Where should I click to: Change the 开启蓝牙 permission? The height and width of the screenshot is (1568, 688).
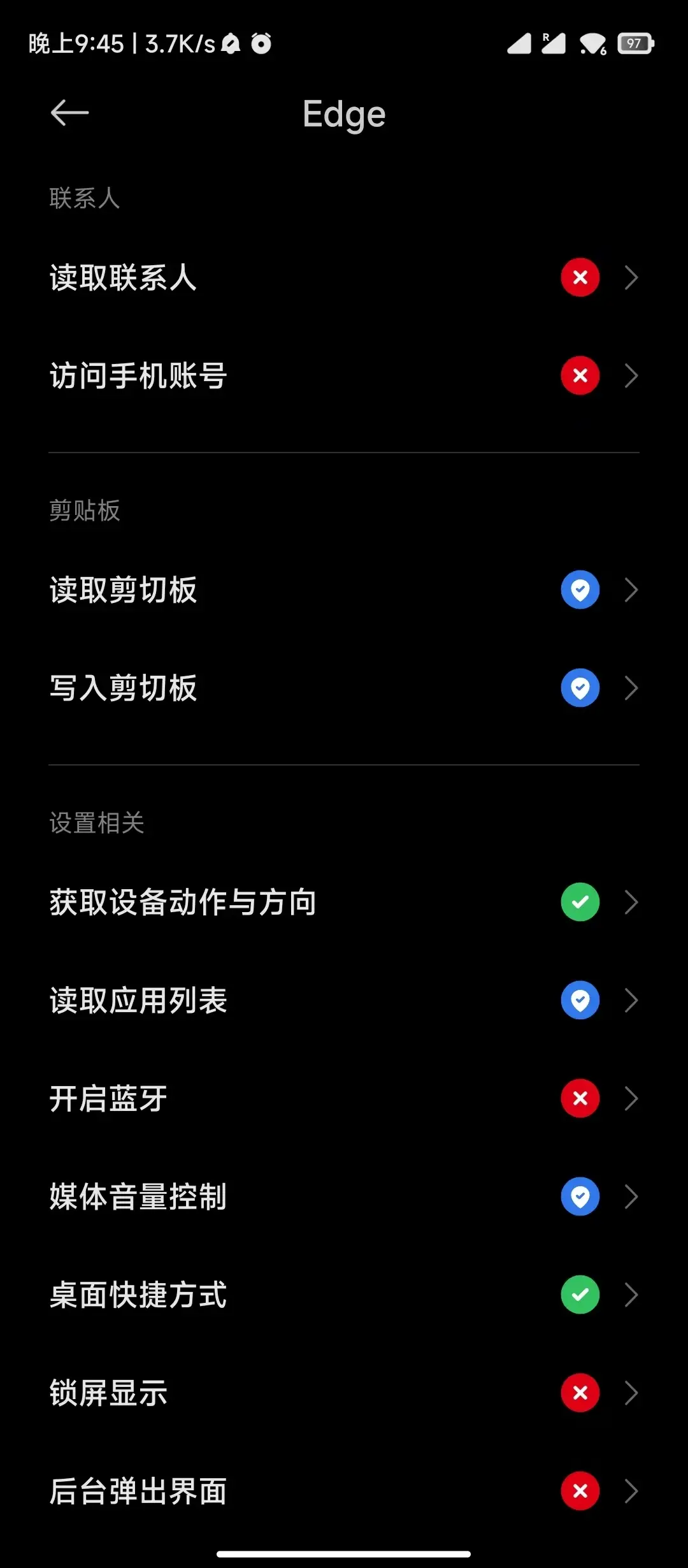[x=344, y=1098]
